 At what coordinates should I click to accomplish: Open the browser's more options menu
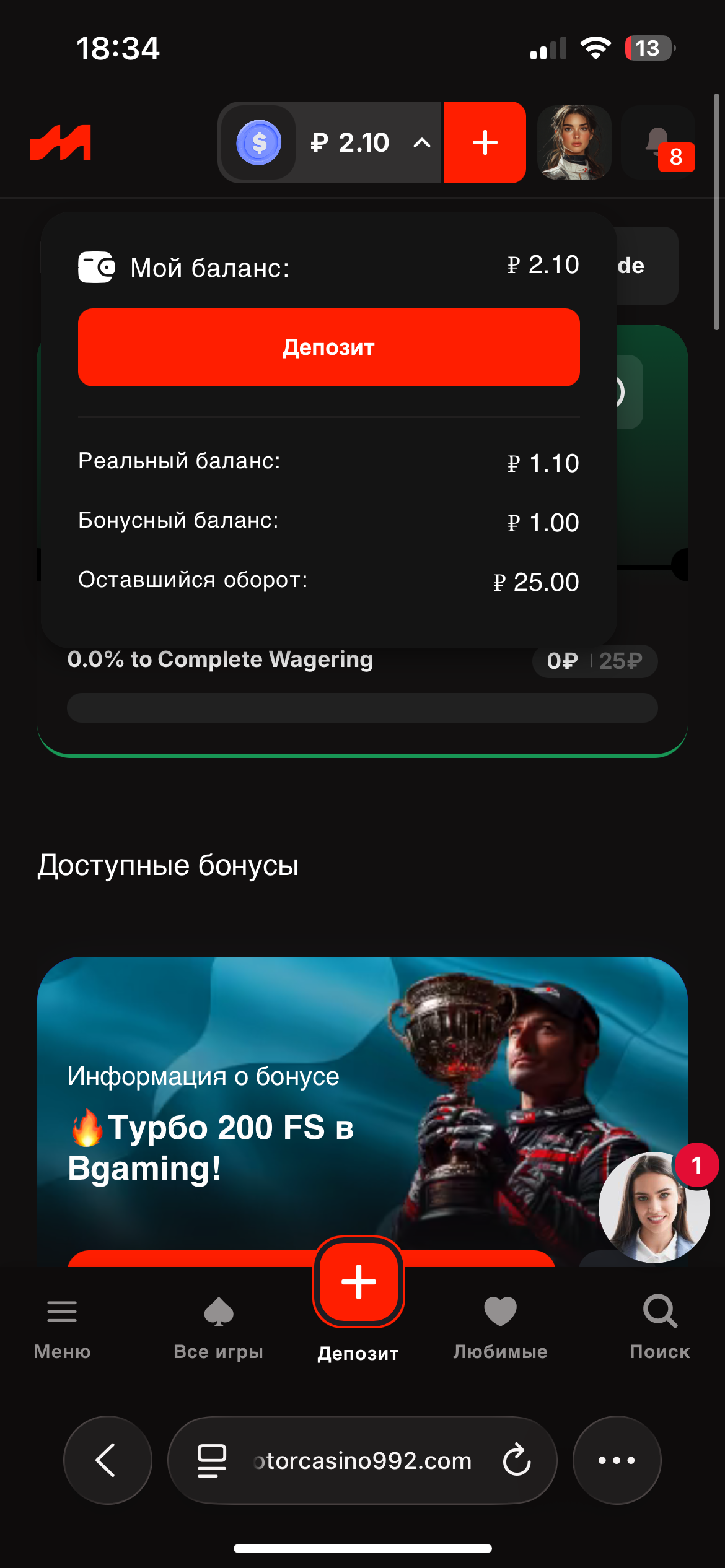click(617, 1460)
